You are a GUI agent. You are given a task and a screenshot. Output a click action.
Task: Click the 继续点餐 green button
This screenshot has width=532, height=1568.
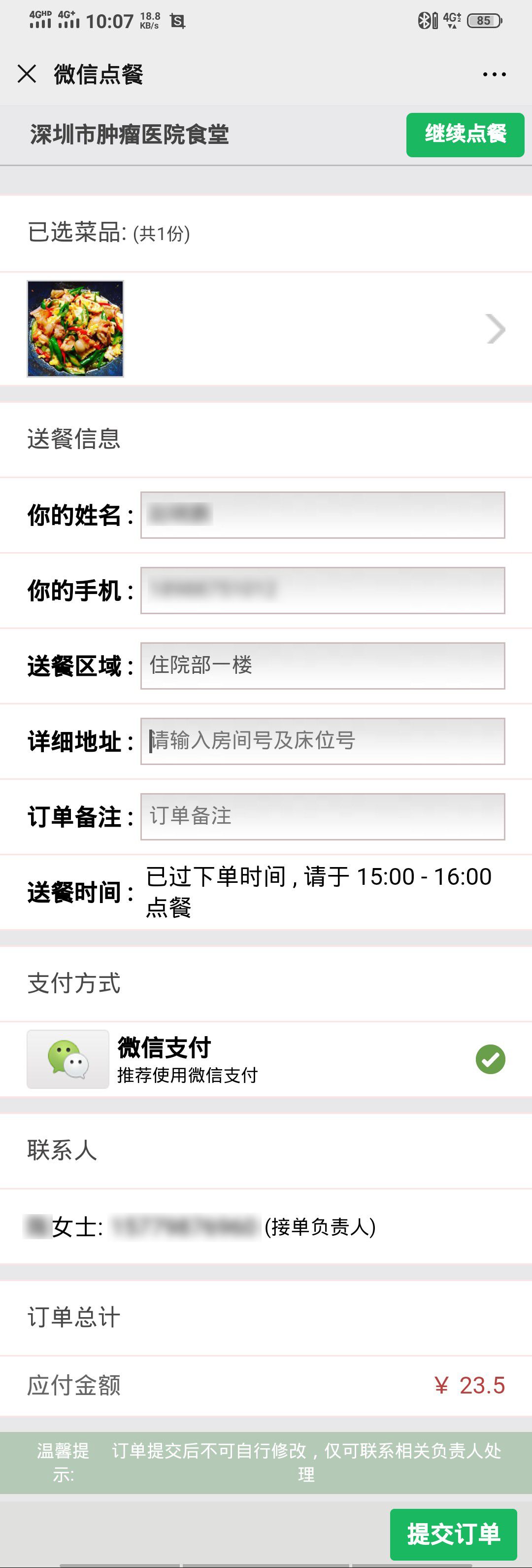[x=465, y=135]
